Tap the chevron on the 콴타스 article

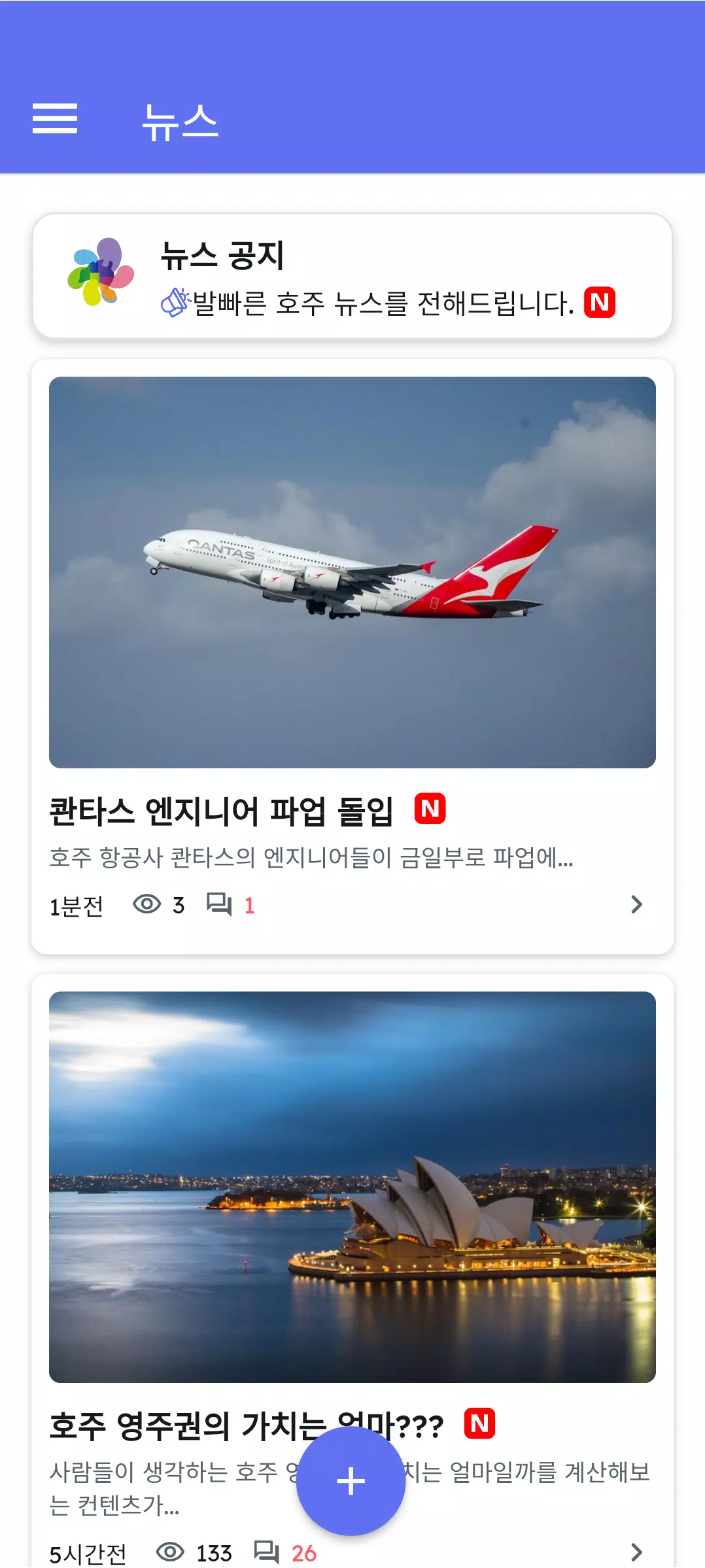[636, 905]
